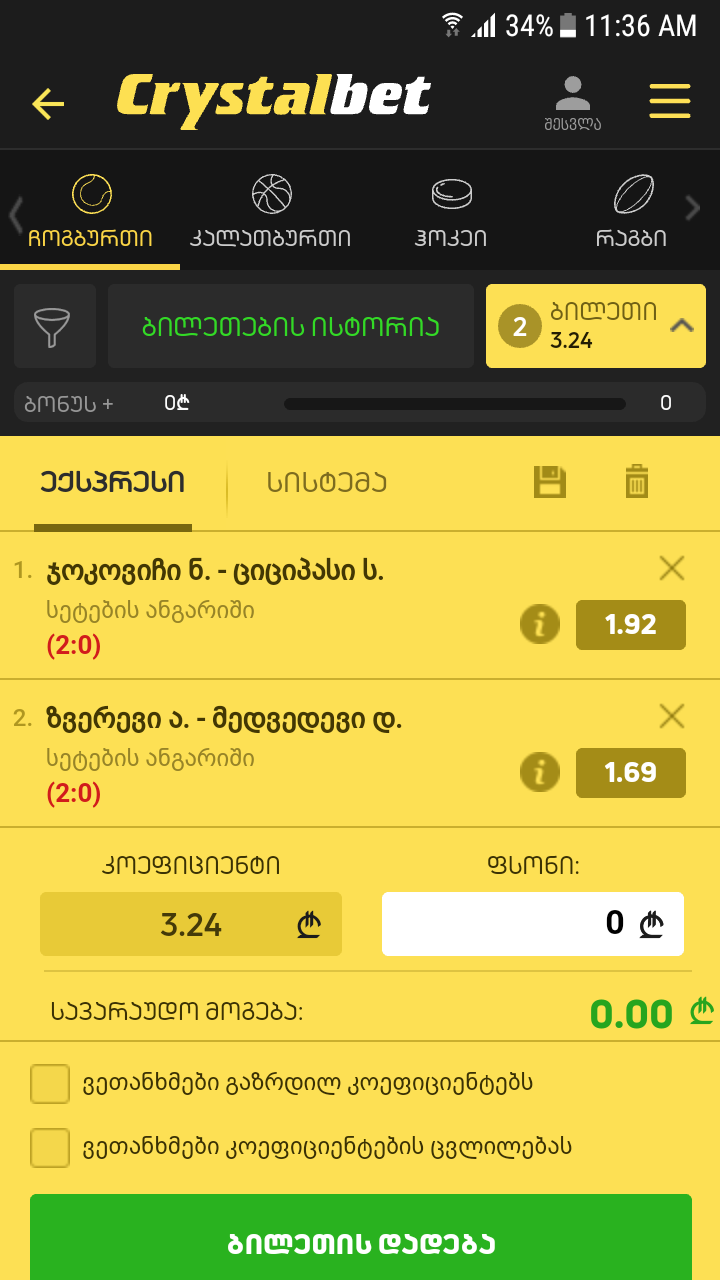Collapse the ბილეთი ticket panel
Viewport: 720px width, 1280px height.
[x=682, y=325]
